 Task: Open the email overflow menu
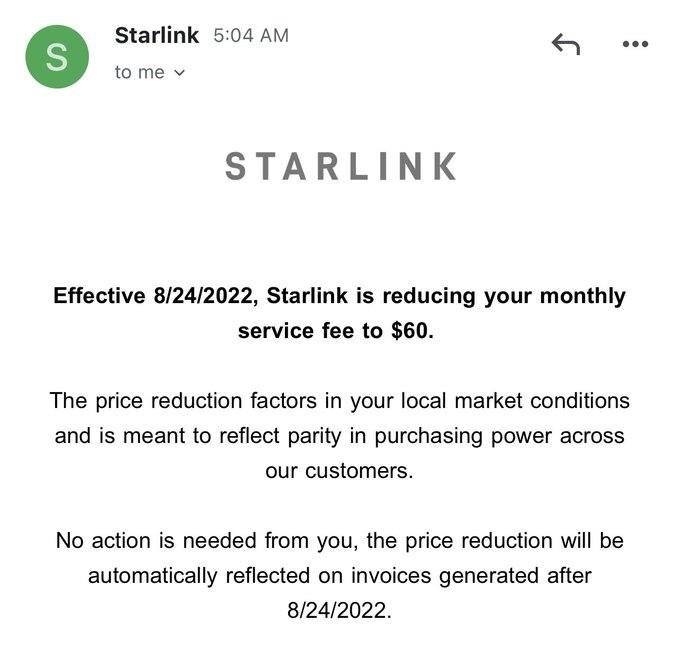point(635,44)
